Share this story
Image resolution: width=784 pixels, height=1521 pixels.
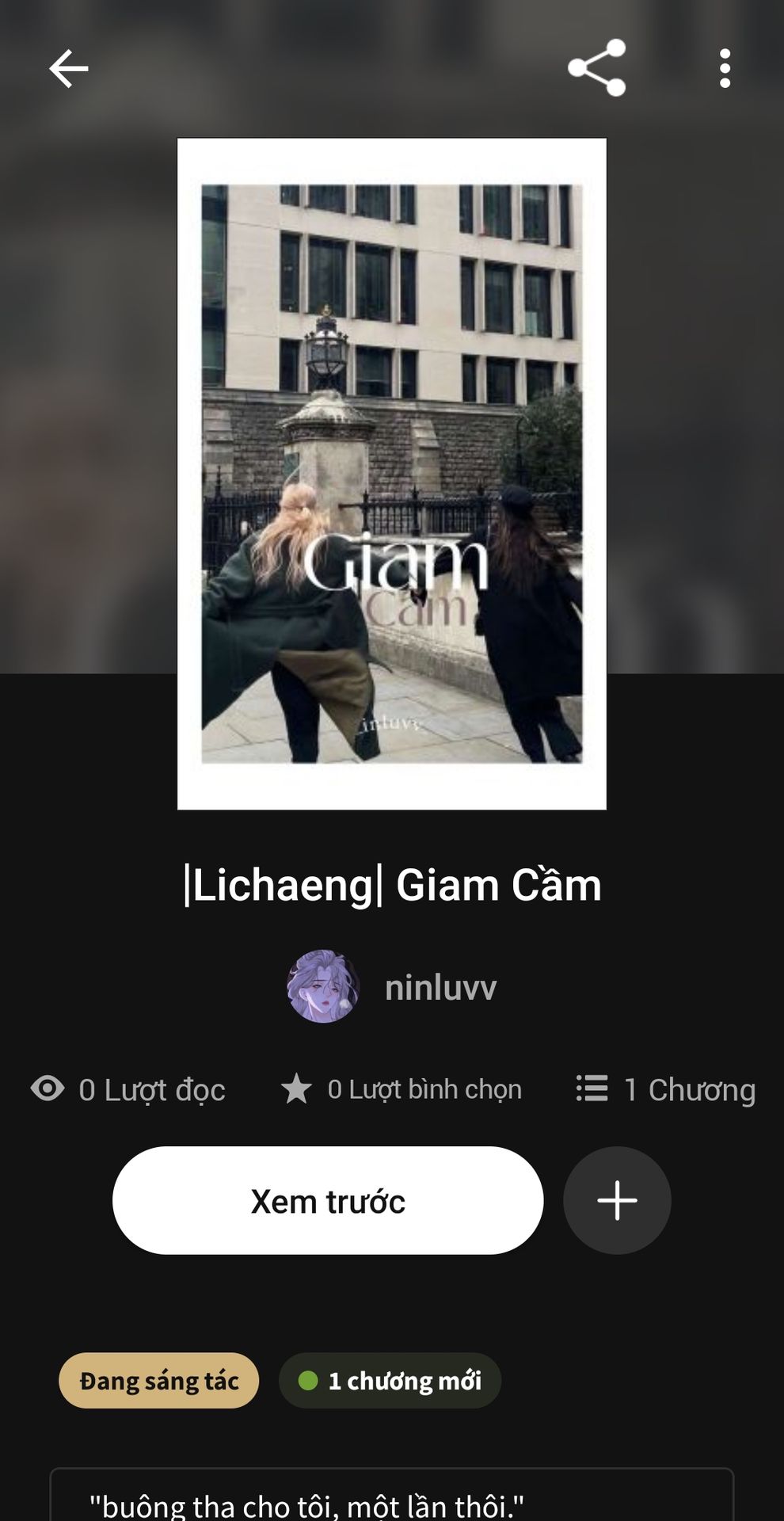tap(597, 68)
